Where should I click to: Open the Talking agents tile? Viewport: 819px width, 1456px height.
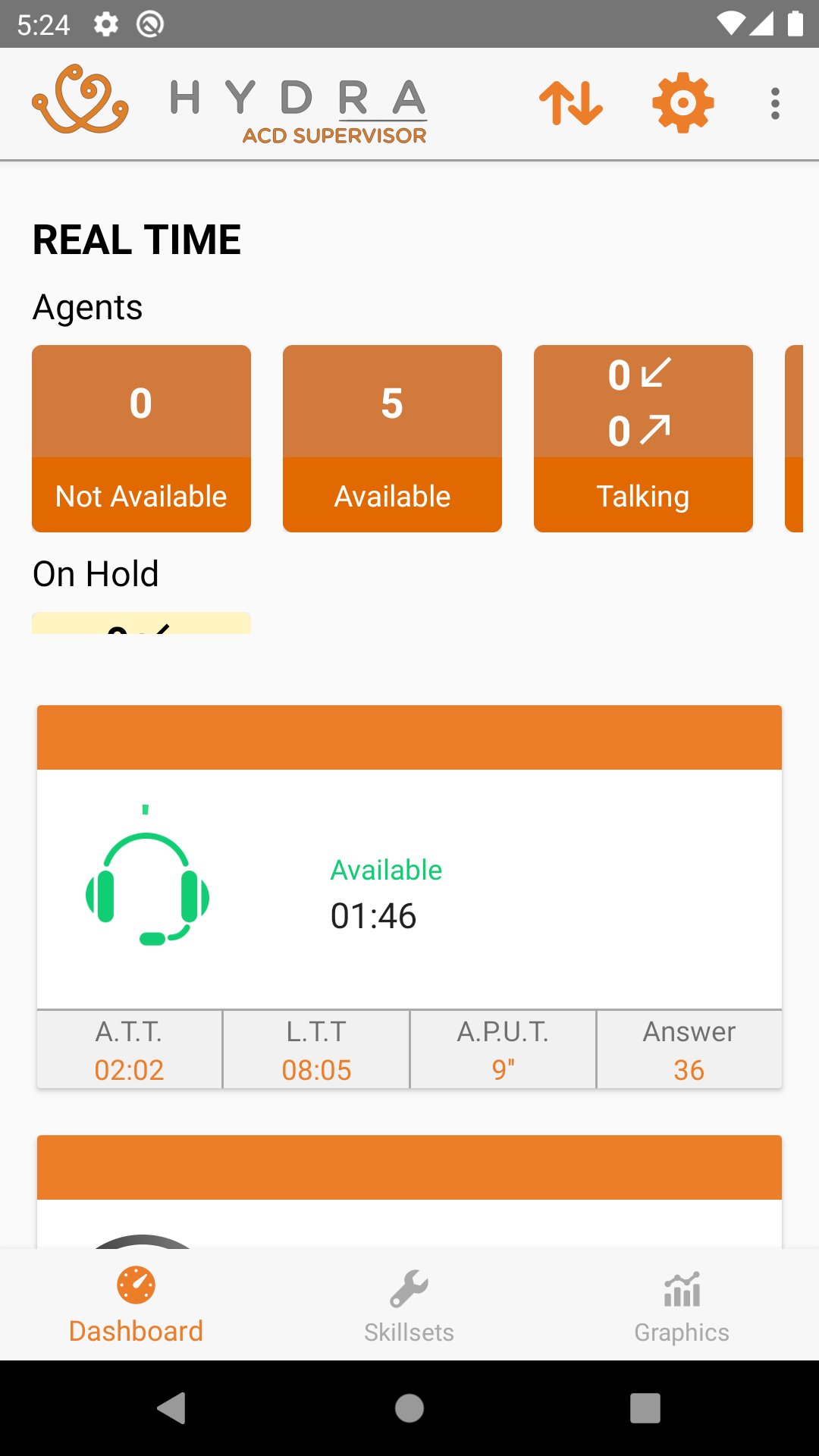643,438
